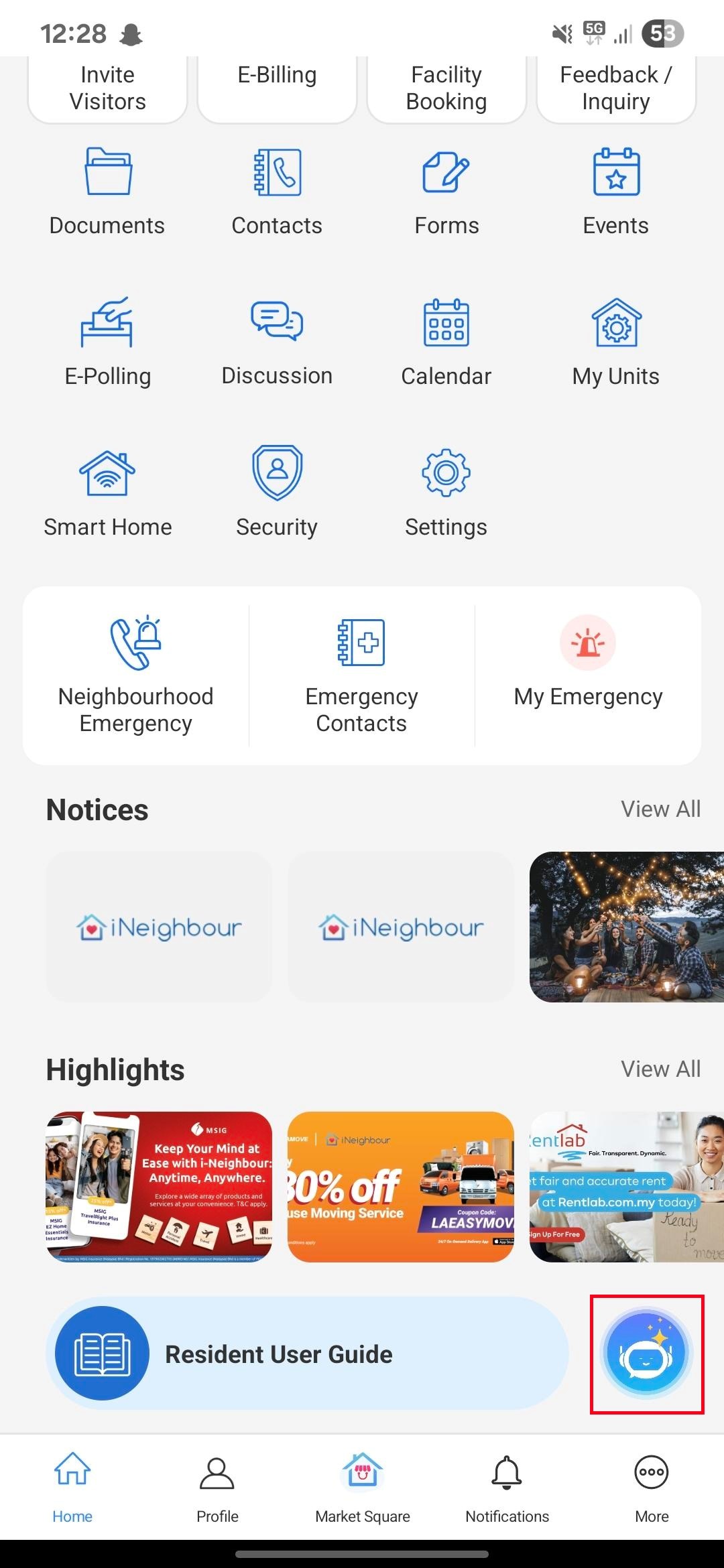This screenshot has width=724, height=1568.
Task: Open the Documents section
Action: coord(107,192)
